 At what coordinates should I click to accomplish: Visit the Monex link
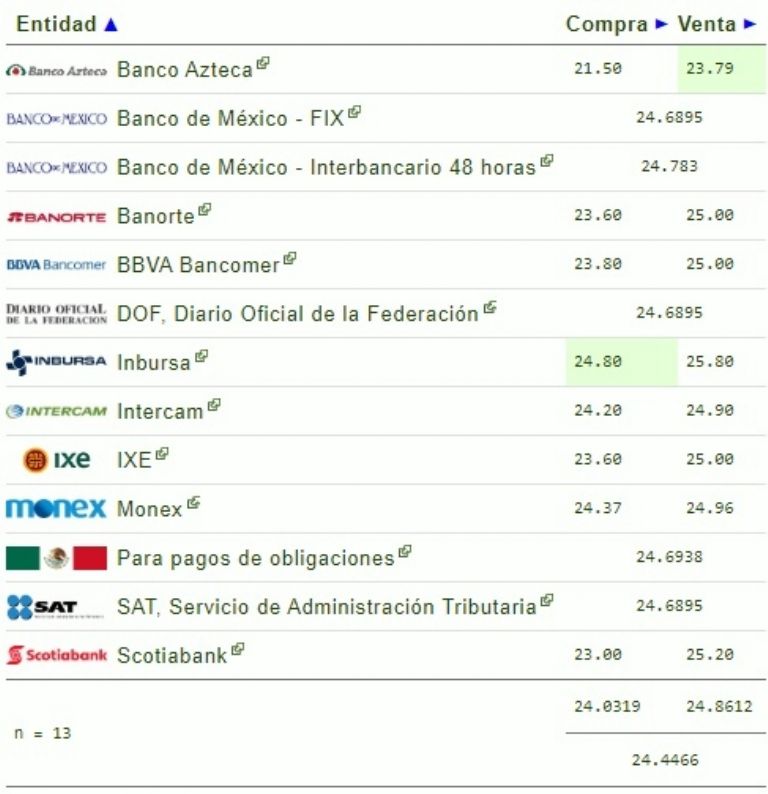[x=150, y=509]
